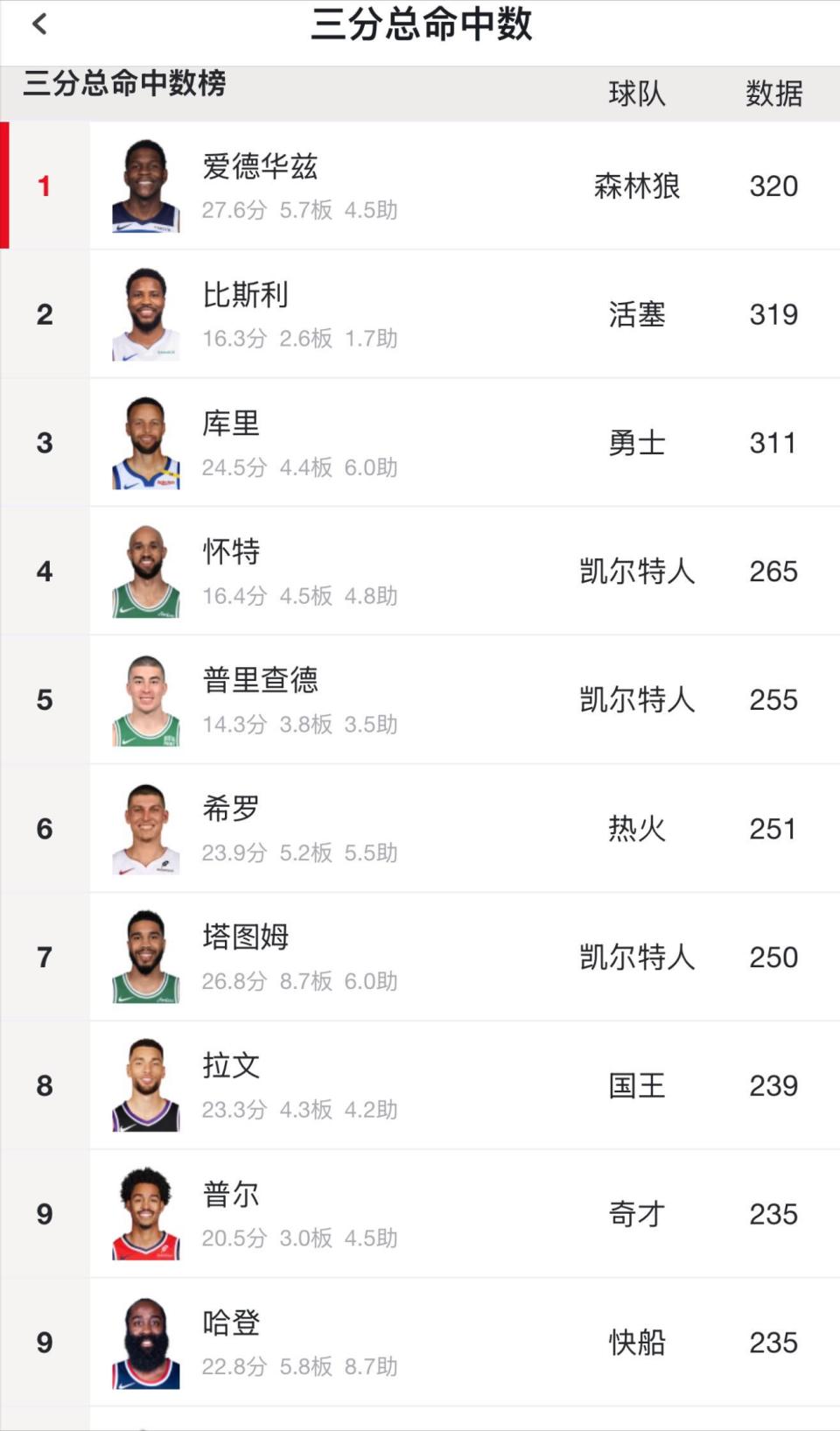View 哈登's player details
The width and height of the screenshot is (840, 1431).
420,1342
